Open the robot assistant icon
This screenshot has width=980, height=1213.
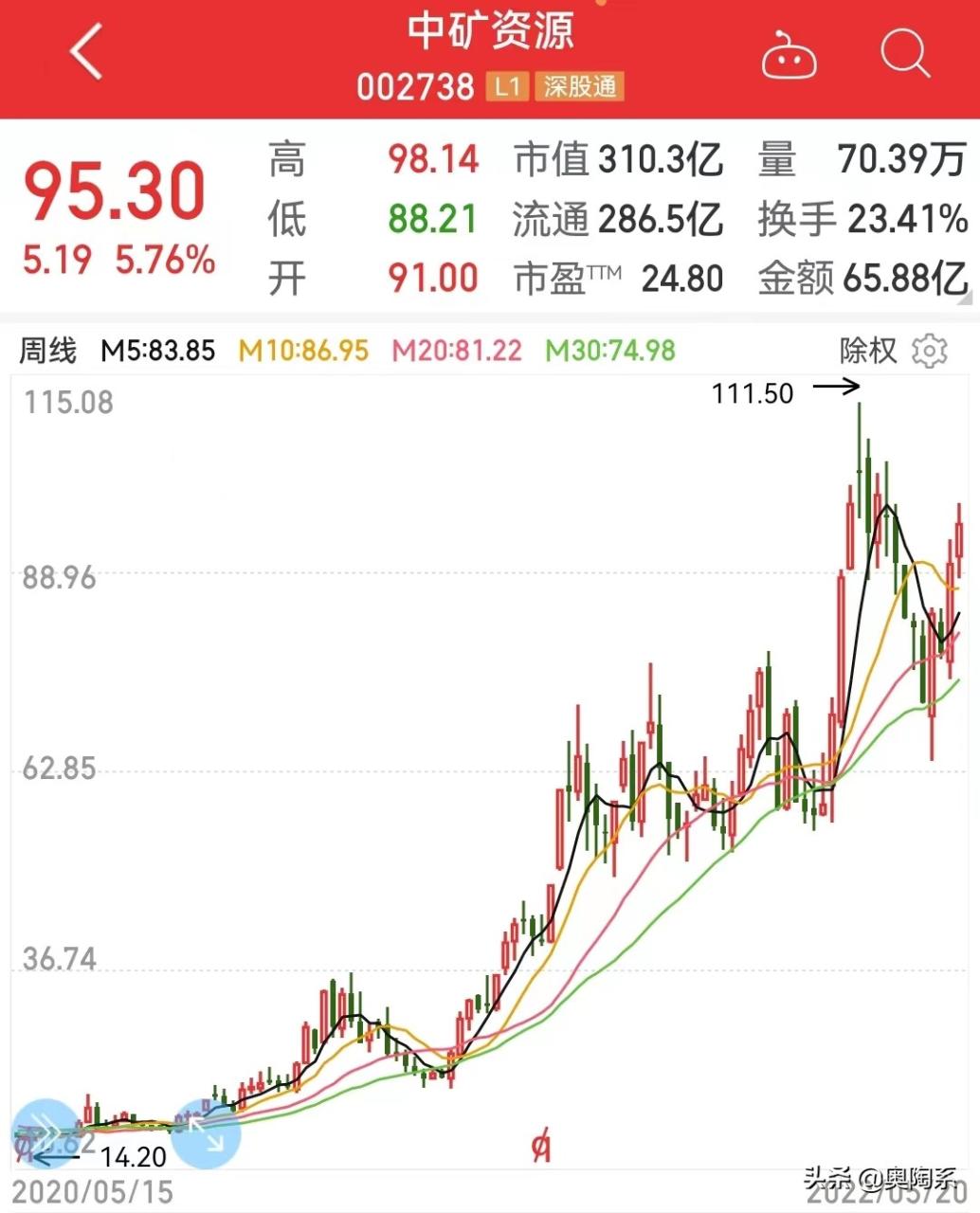[789, 56]
